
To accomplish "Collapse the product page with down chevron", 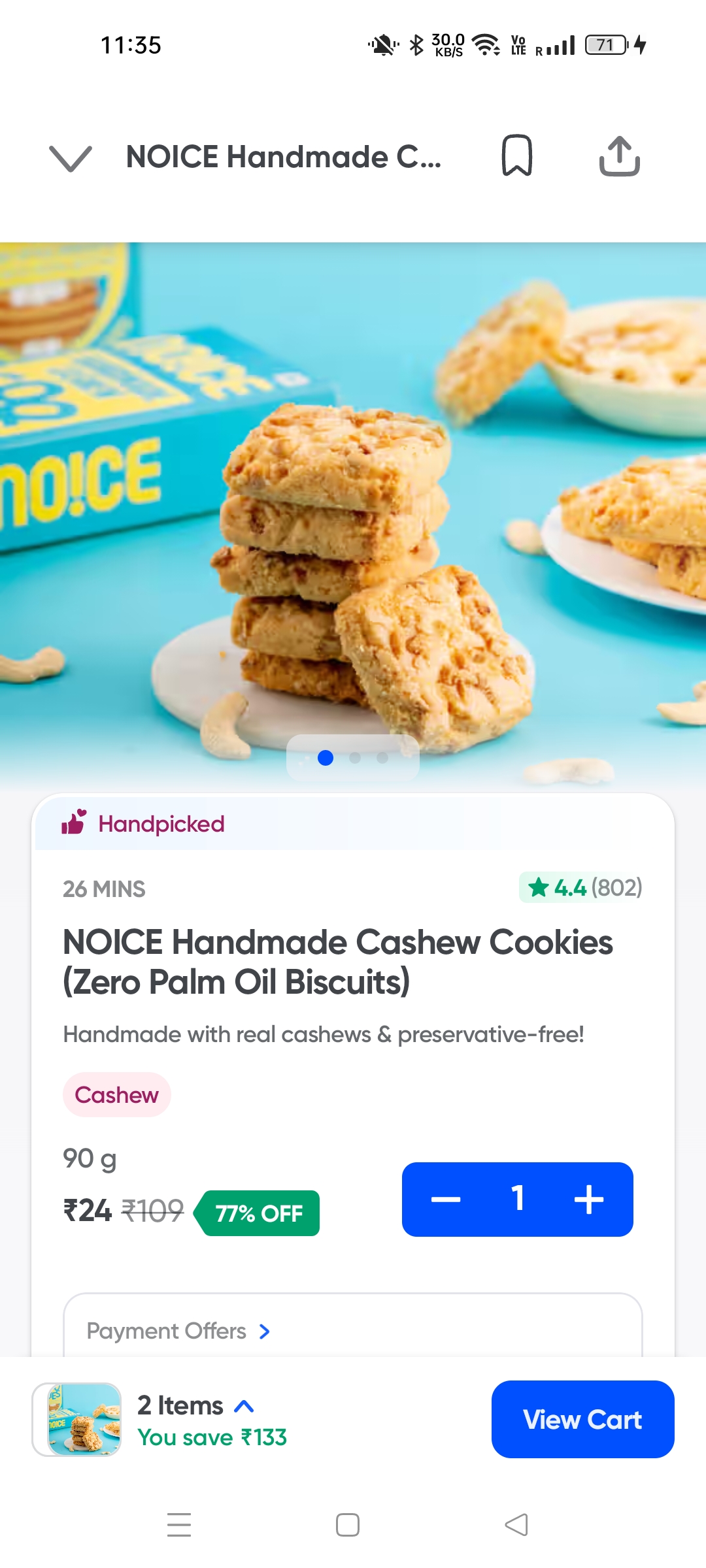I will pos(71,158).
